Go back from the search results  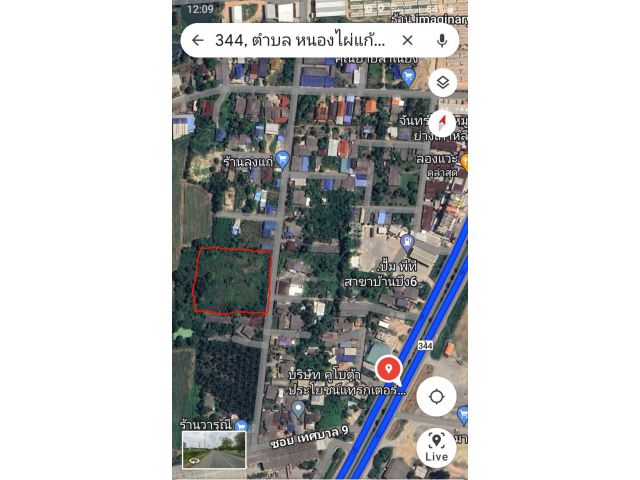pyautogui.click(x=198, y=40)
